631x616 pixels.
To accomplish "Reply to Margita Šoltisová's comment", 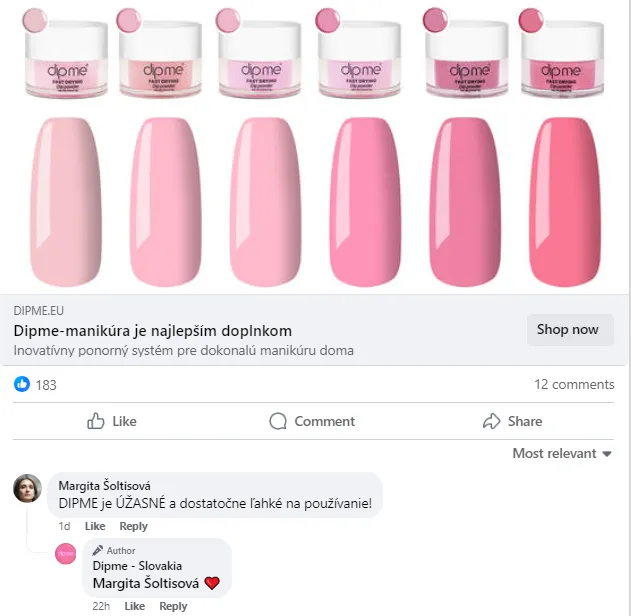I will pos(133,526).
